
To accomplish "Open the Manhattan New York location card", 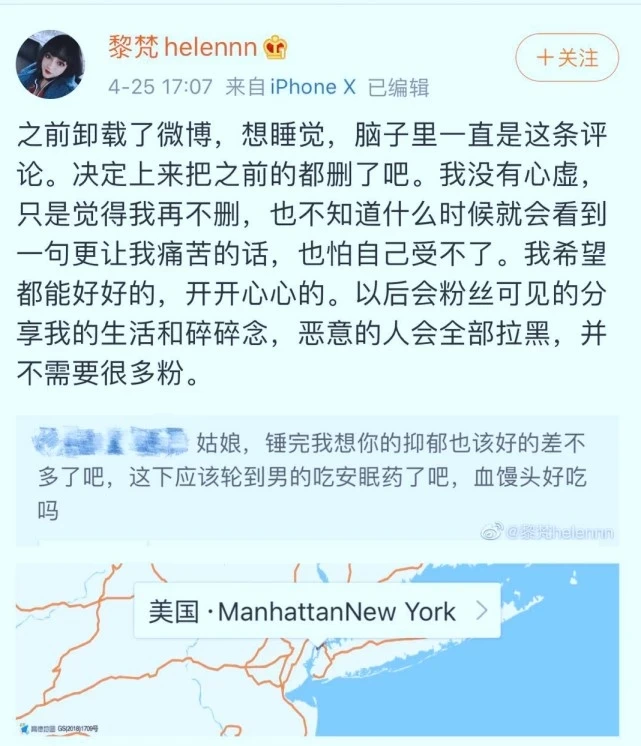I will click(317, 610).
